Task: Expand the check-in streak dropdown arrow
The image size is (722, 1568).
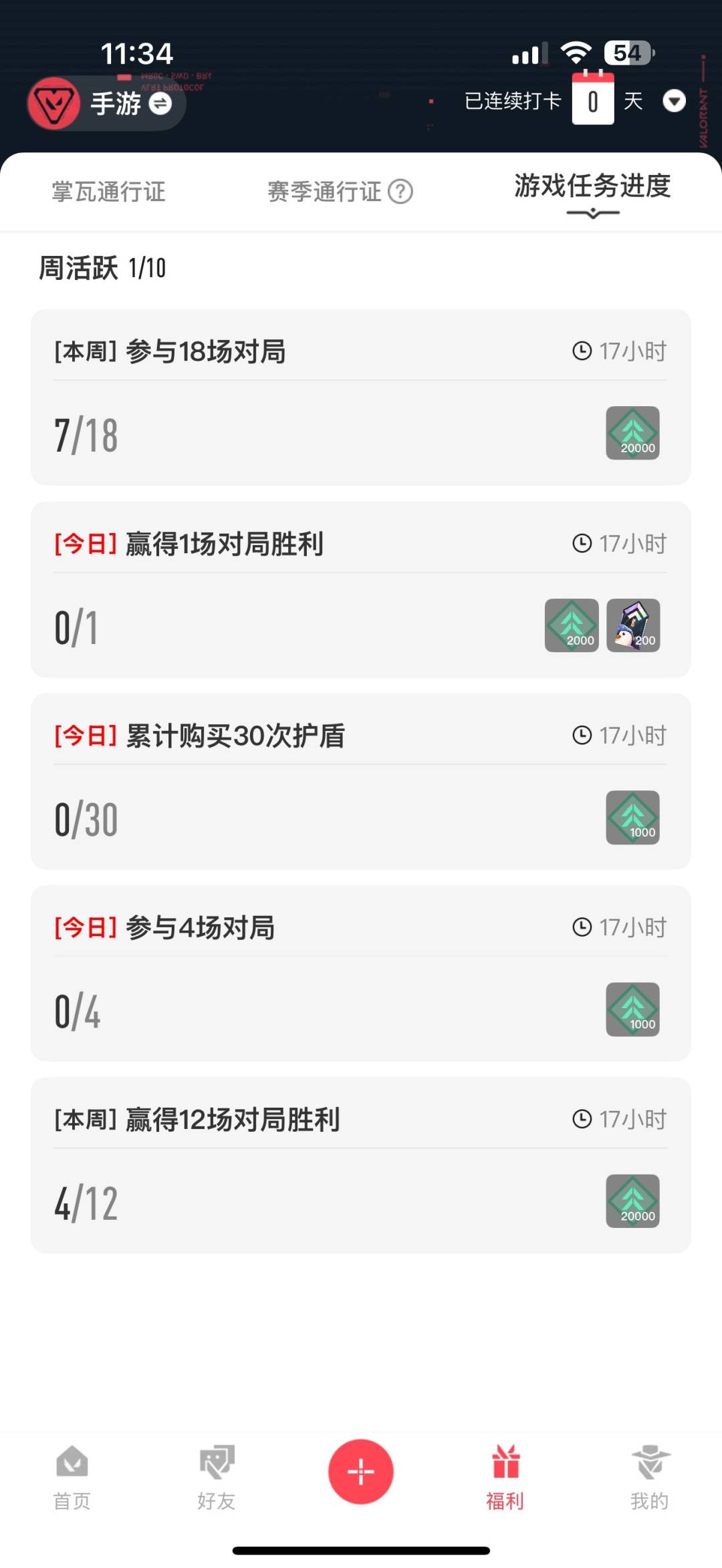Action: pos(673,101)
